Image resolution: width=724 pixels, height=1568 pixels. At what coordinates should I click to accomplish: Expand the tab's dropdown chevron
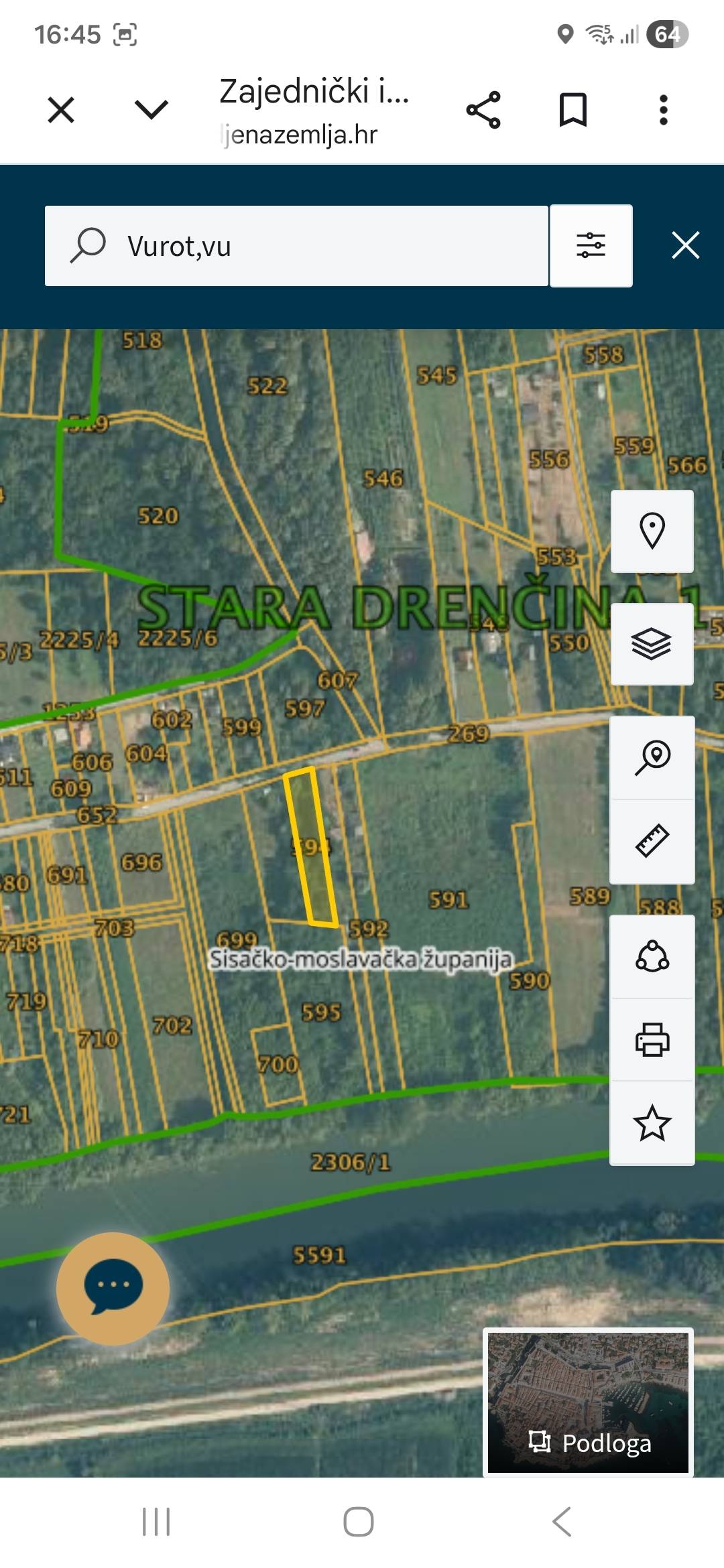click(x=152, y=110)
